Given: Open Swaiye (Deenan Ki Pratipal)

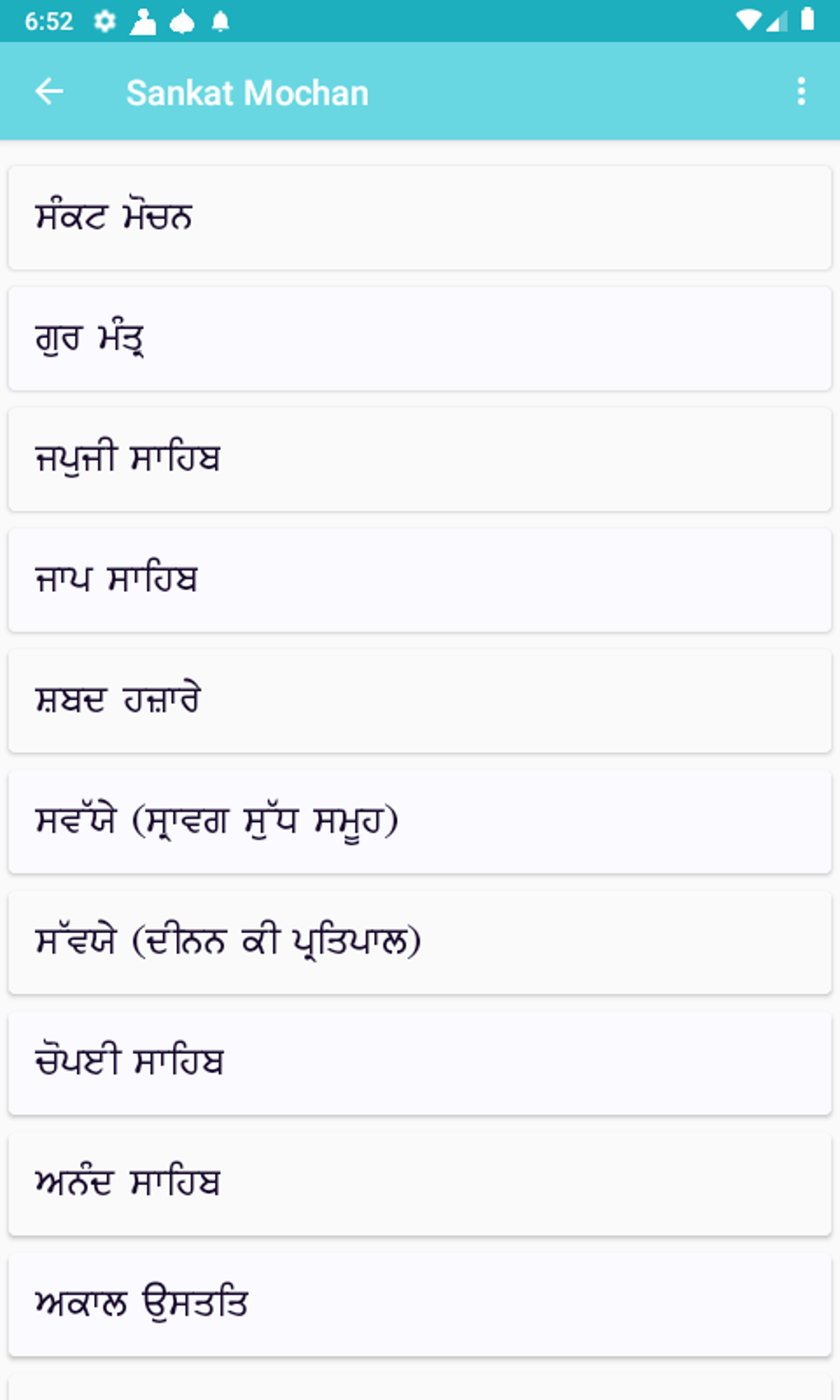Looking at the screenshot, I should [420, 942].
